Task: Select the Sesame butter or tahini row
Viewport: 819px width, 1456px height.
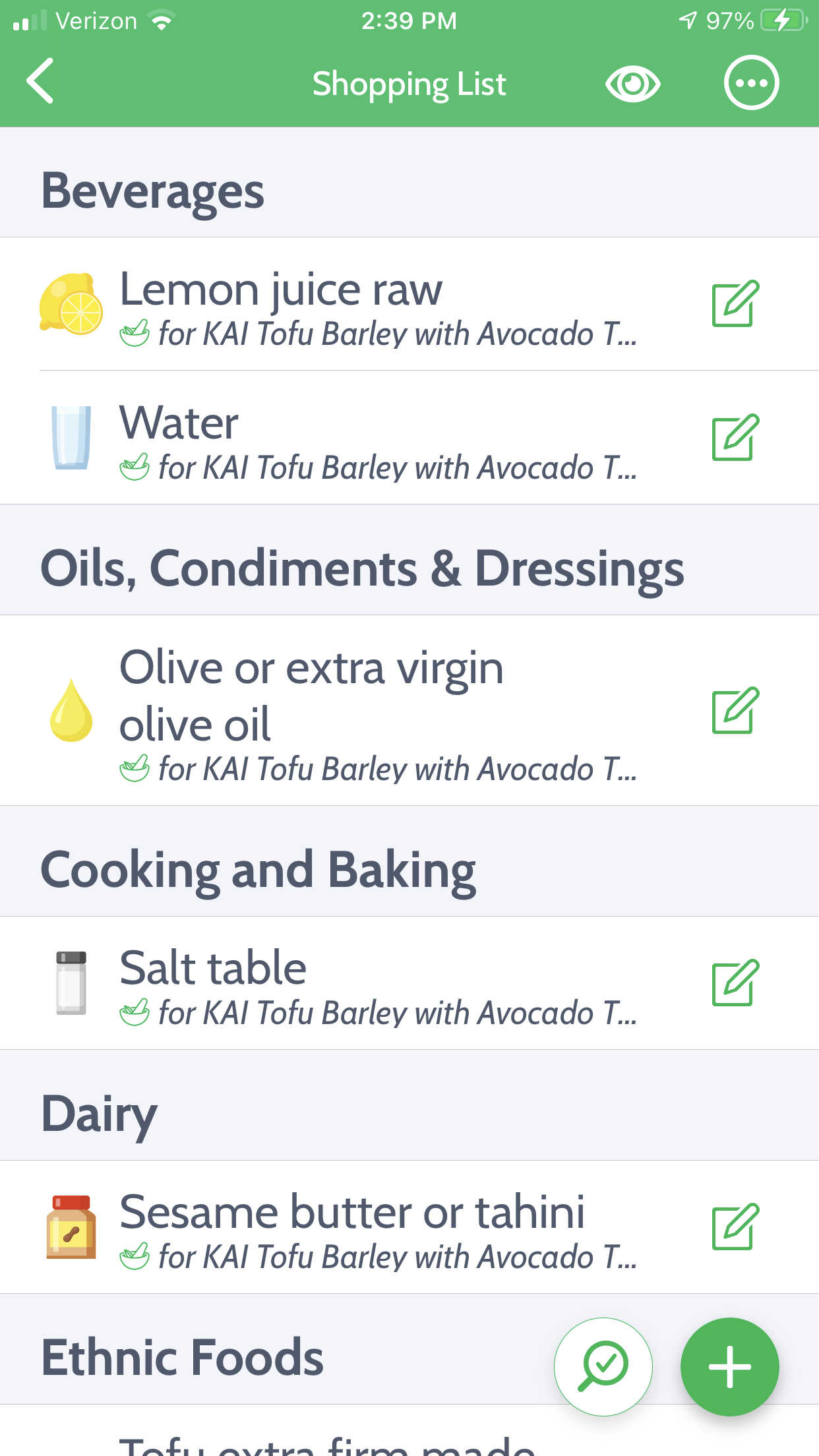Action: (409, 1227)
